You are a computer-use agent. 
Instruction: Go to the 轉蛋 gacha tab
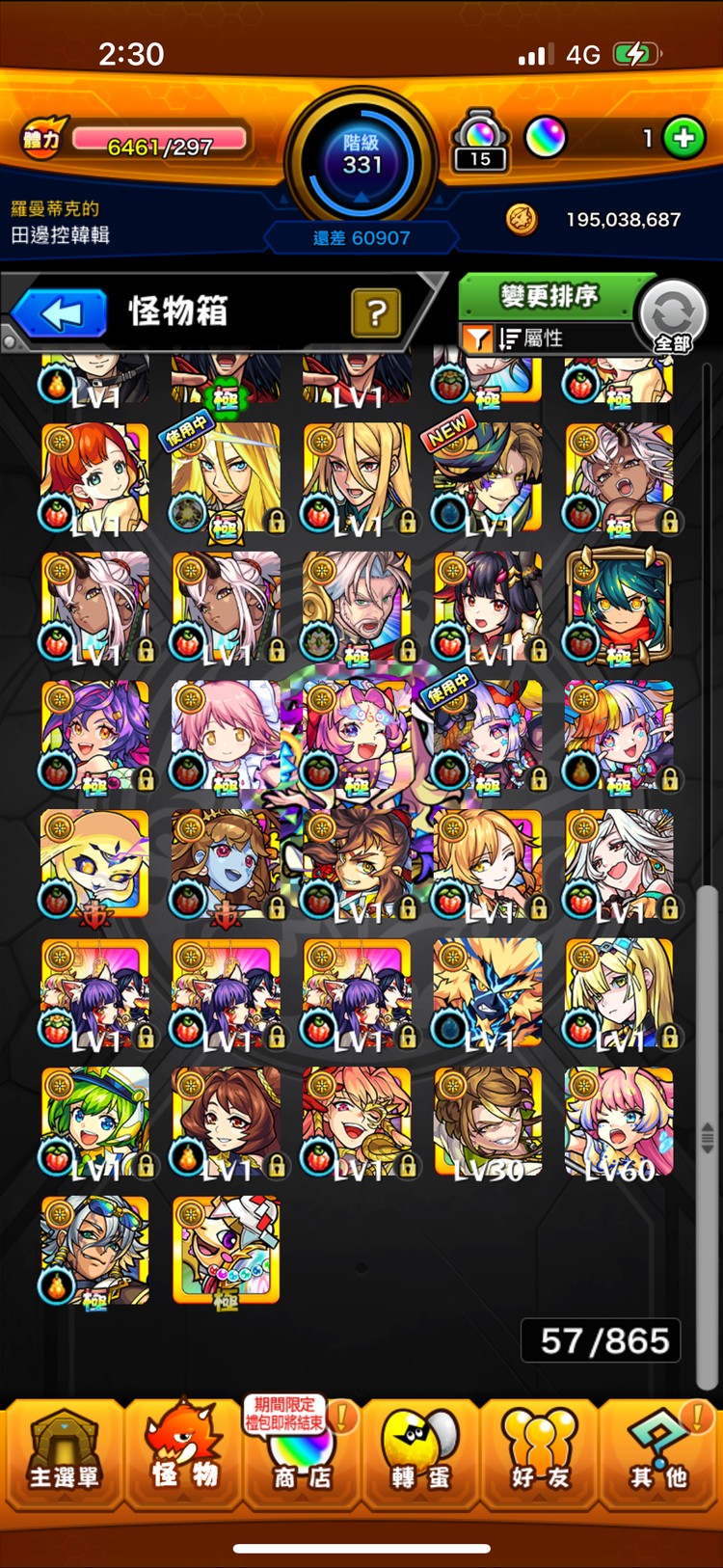tap(420, 1451)
